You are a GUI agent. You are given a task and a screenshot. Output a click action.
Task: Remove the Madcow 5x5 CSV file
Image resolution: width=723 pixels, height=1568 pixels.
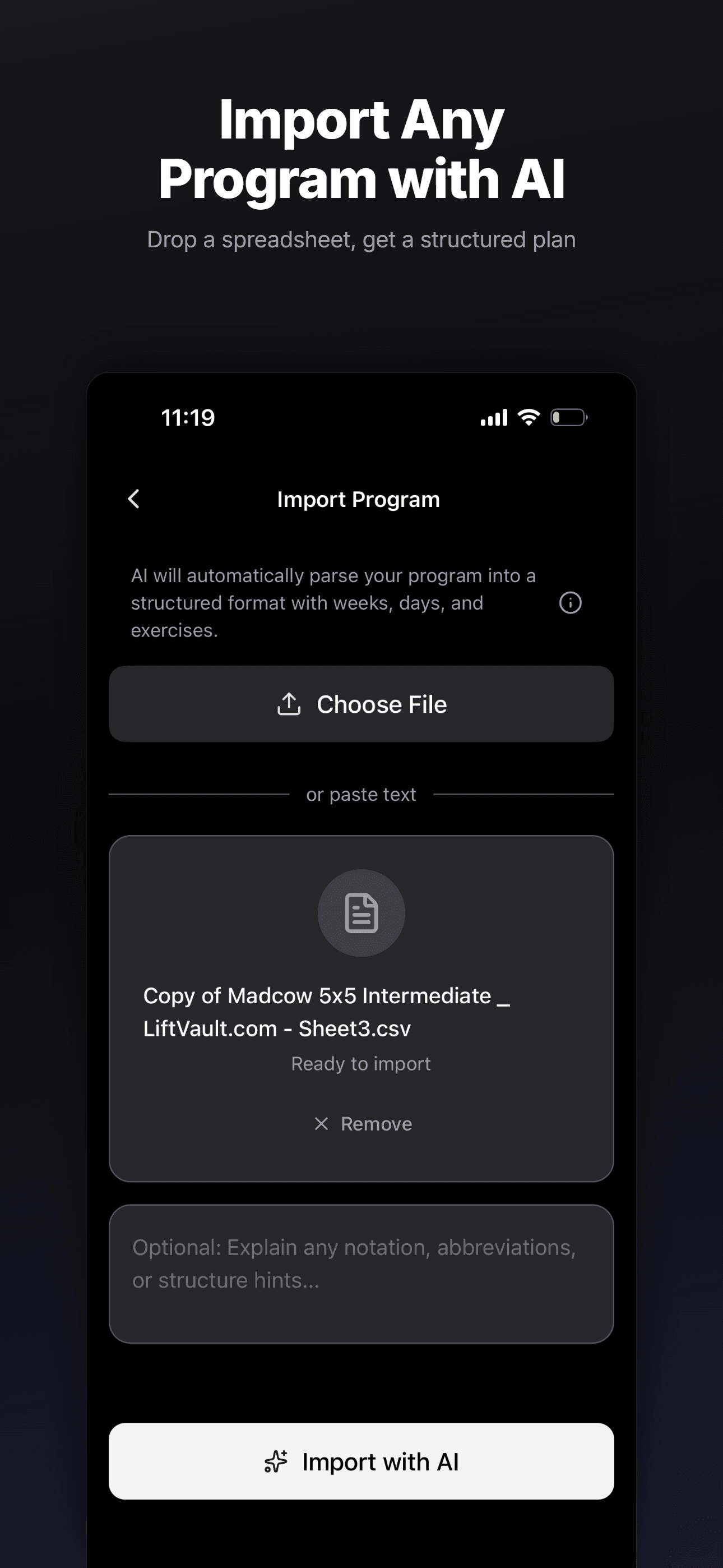point(362,1124)
